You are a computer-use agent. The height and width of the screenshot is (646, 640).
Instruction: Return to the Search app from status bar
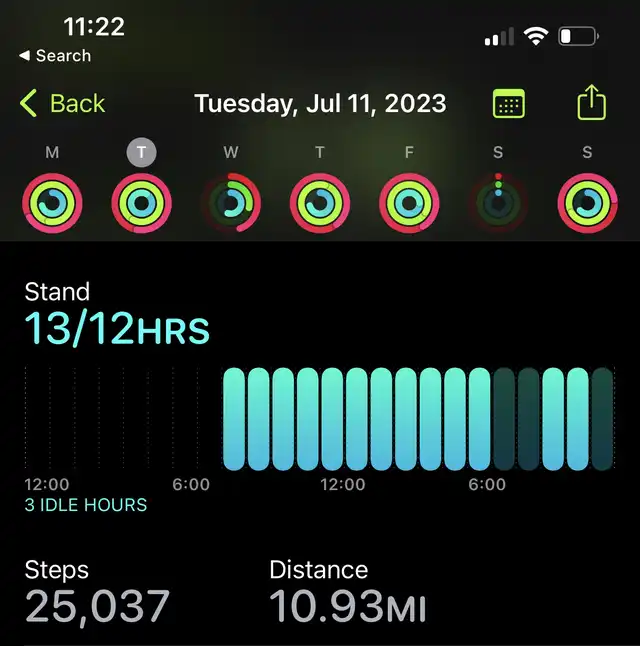click(x=55, y=56)
